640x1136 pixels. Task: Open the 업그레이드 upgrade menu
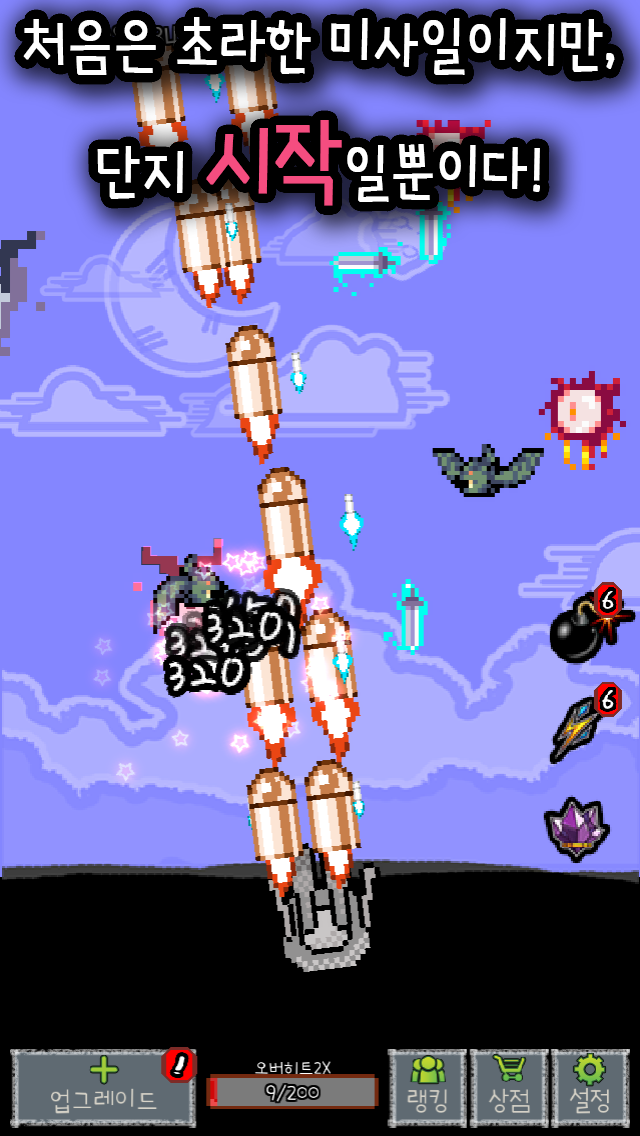pos(104,1087)
